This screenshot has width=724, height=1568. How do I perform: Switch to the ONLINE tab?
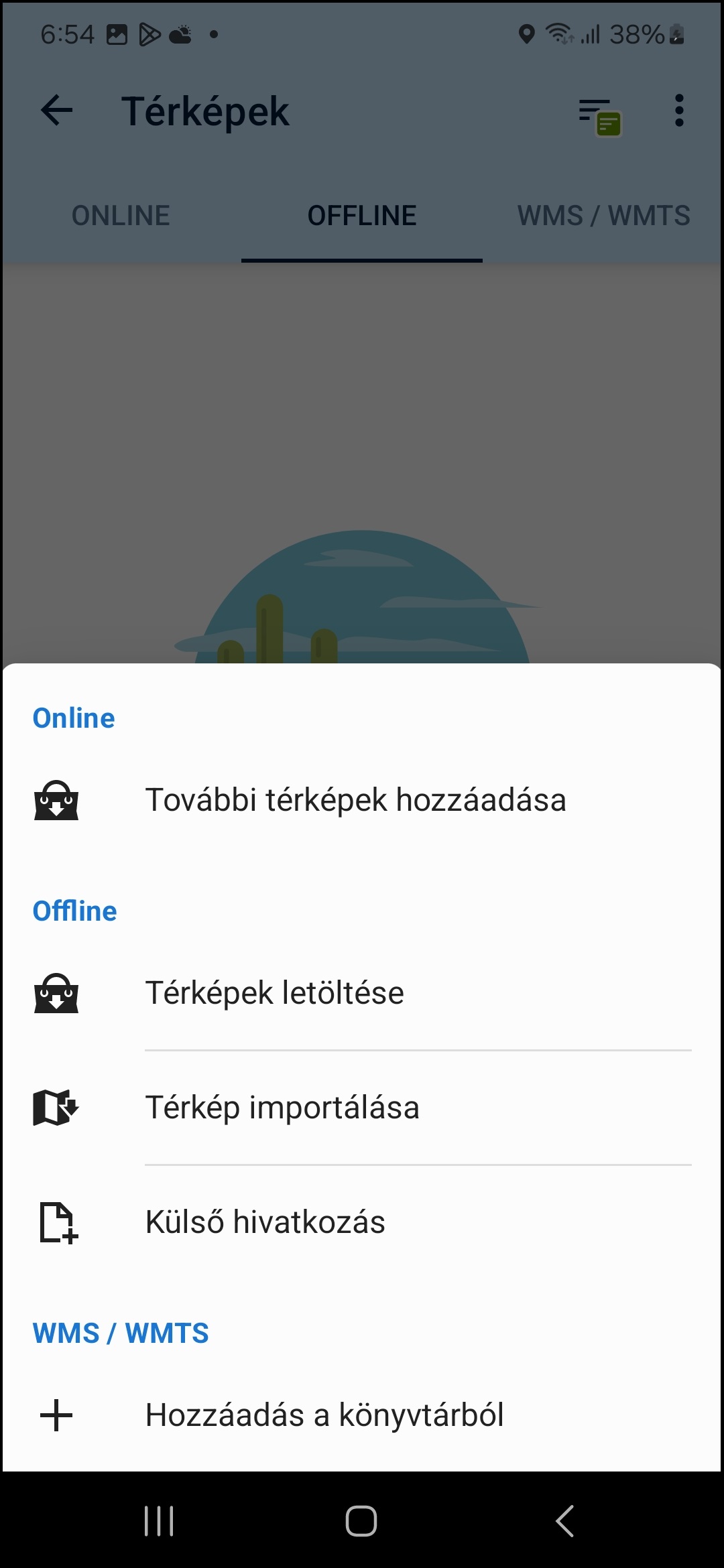click(x=121, y=216)
